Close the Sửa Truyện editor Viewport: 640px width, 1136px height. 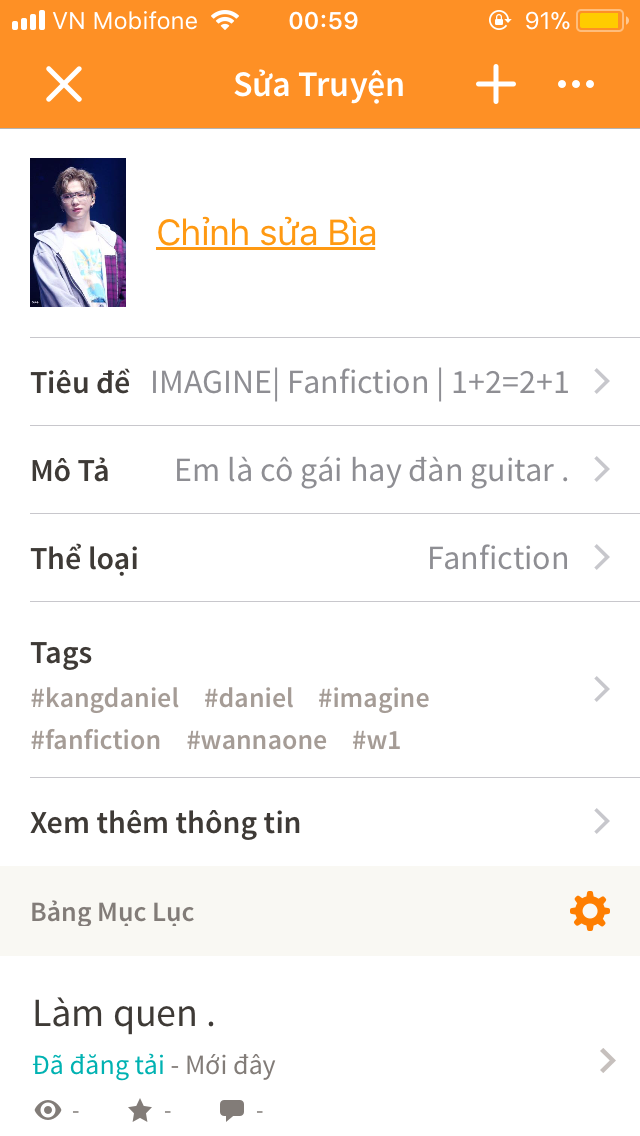point(64,85)
